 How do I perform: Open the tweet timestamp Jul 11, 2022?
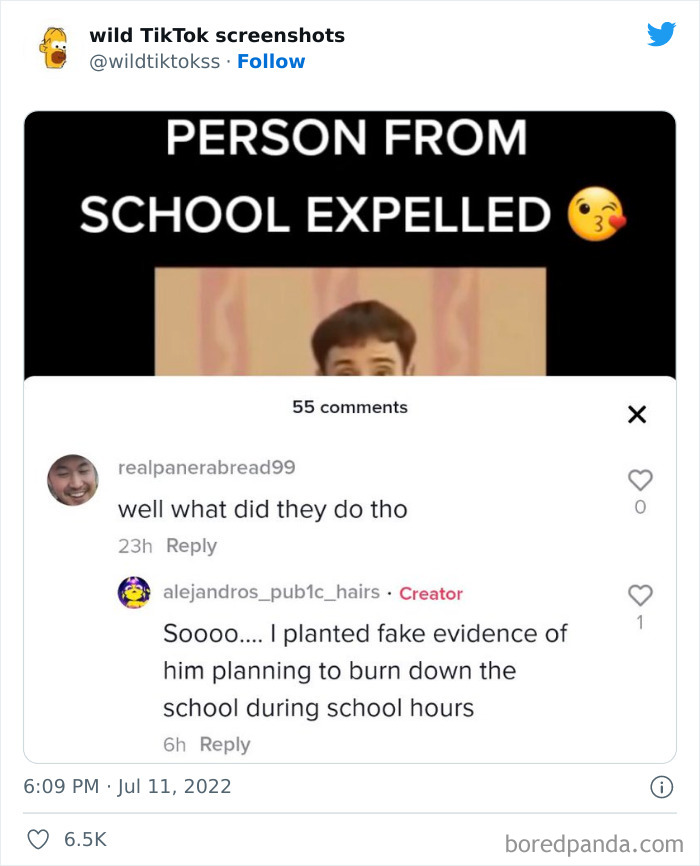(x=127, y=786)
